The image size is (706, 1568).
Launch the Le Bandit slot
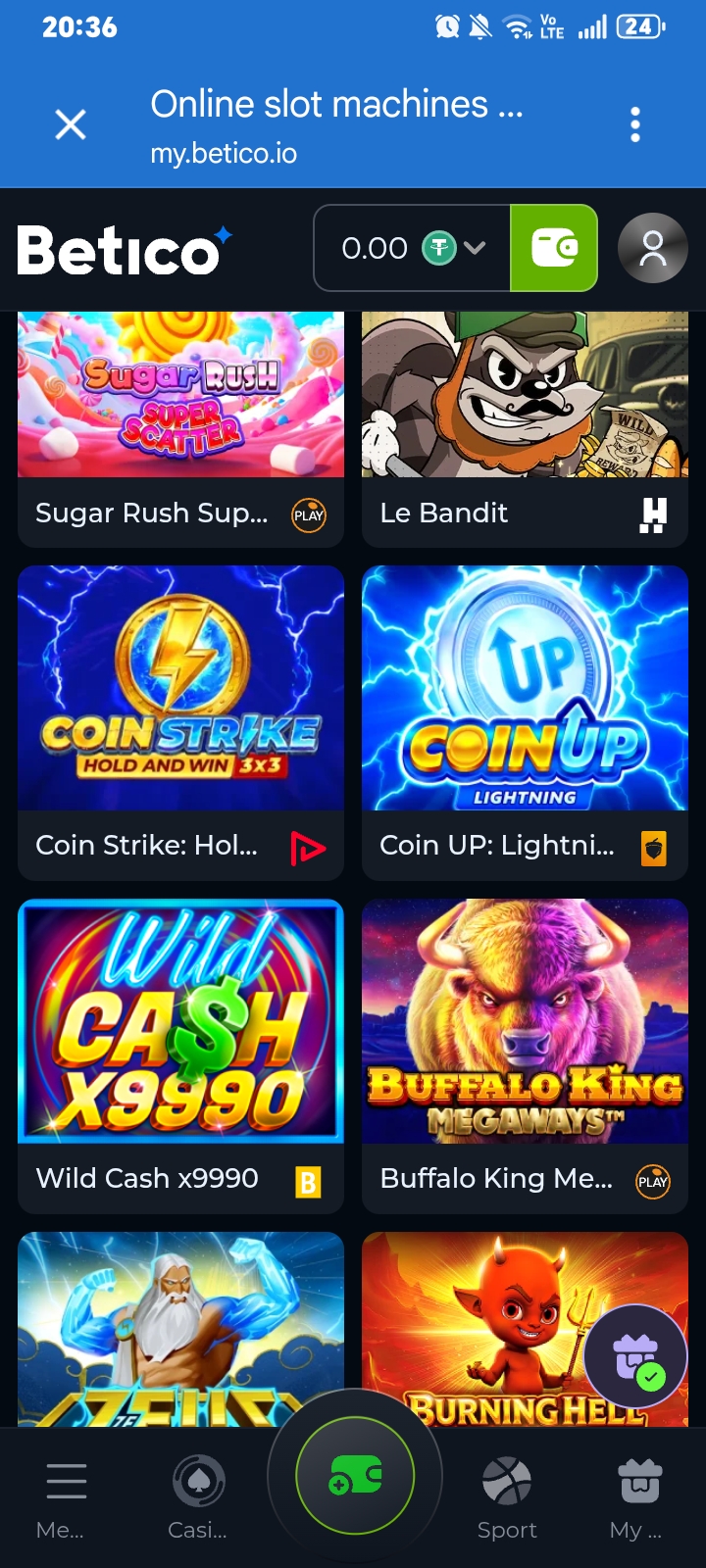525,429
